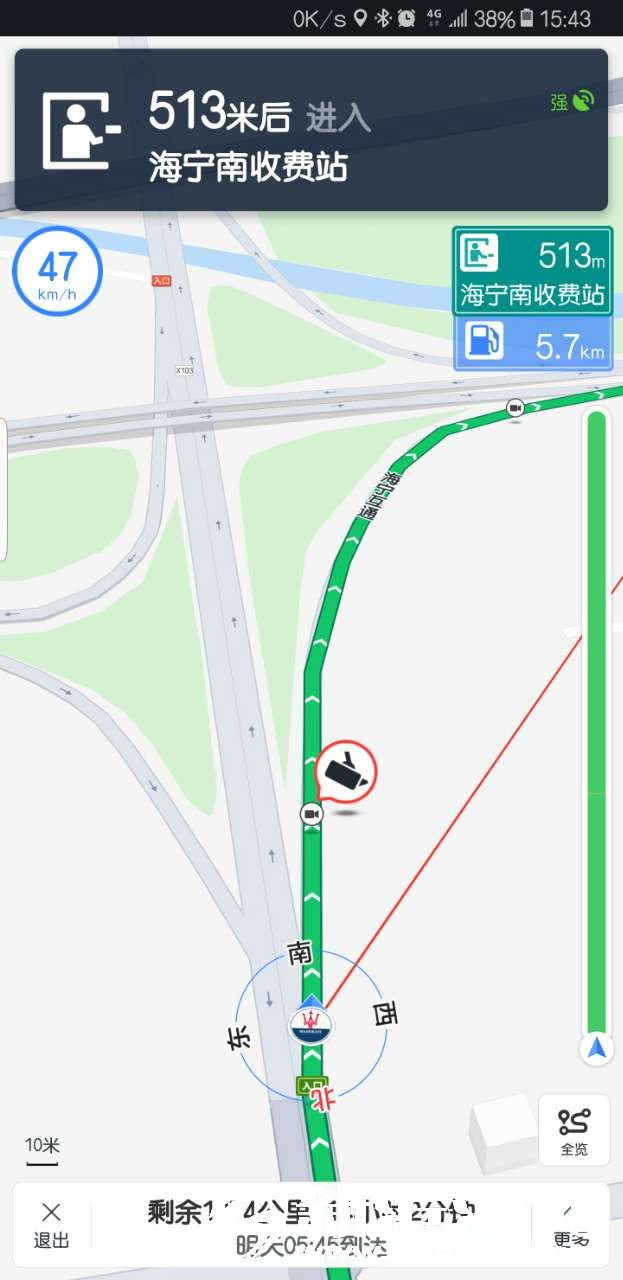Open the remaining distance and arrival panel
623x1280 pixels.
[311, 1224]
